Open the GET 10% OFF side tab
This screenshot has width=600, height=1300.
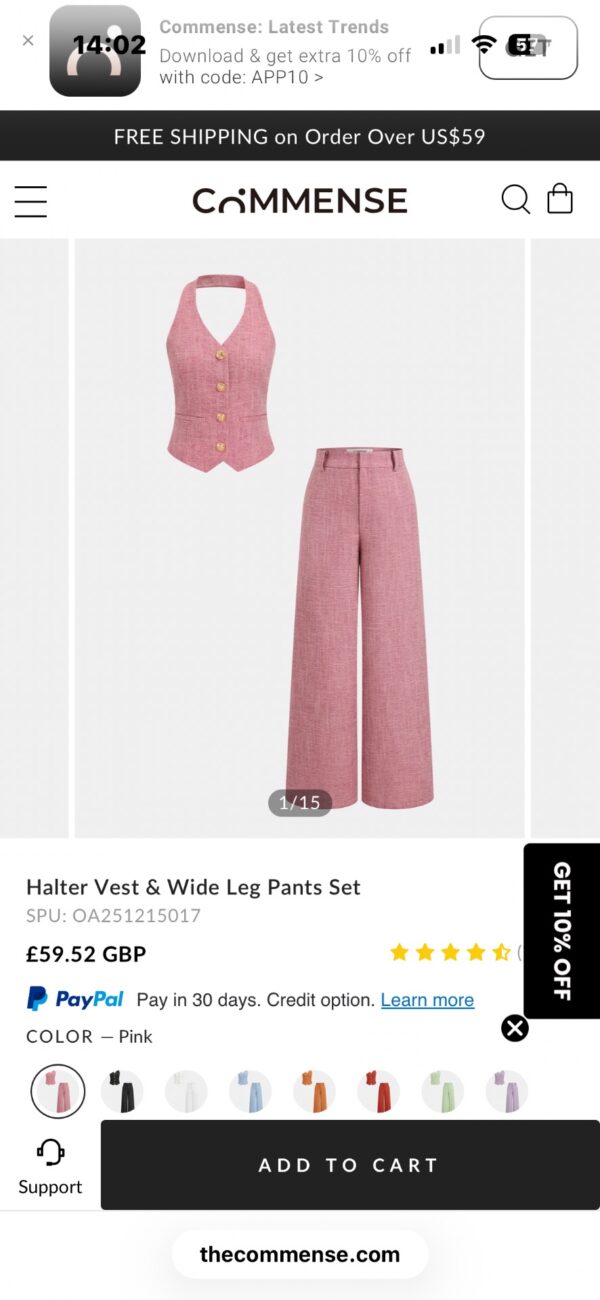(x=562, y=931)
